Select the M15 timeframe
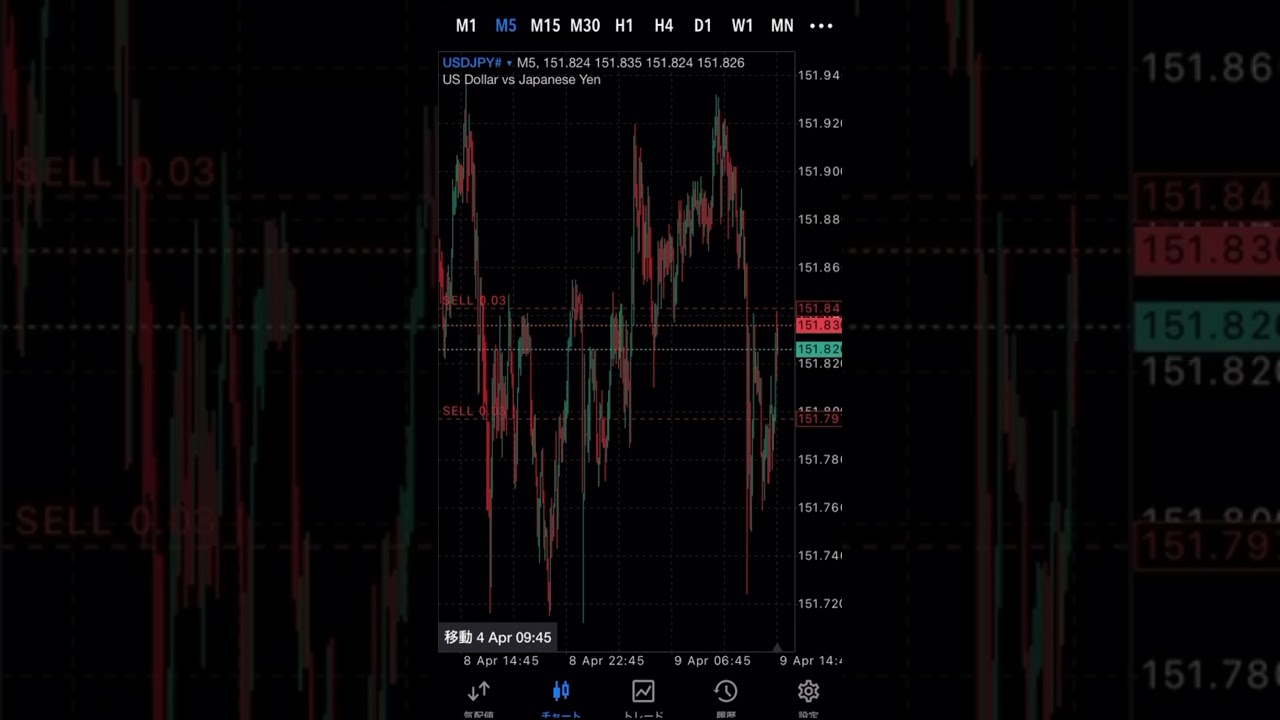The width and height of the screenshot is (1280, 720). (x=545, y=26)
